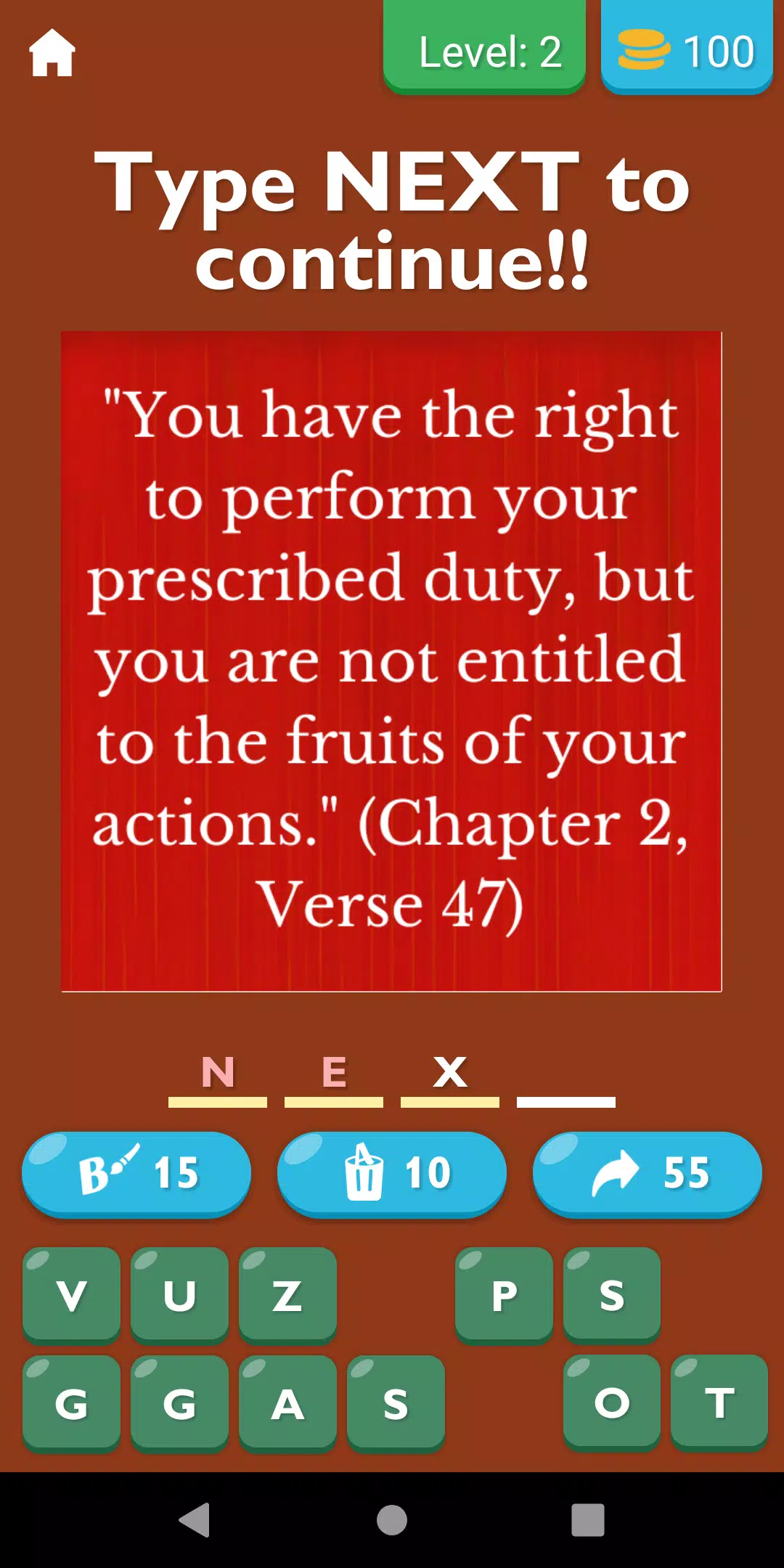This screenshot has width=784, height=1568.
Task: Open the recent apps overview
Action: coord(588,1520)
